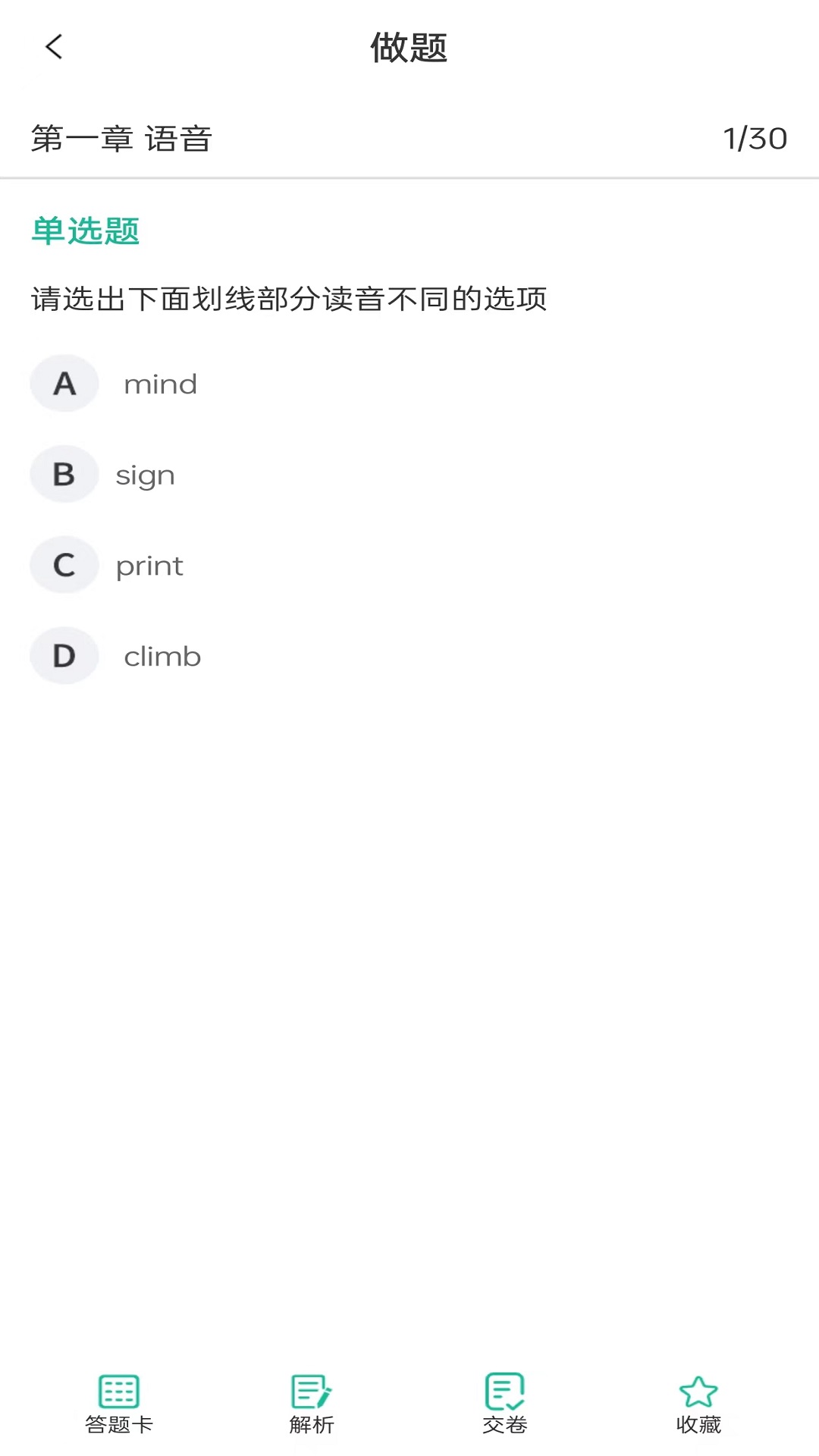Tap the question text about pronunciation
The width and height of the screenshot is (819, 1456).
tap(288, 298)
